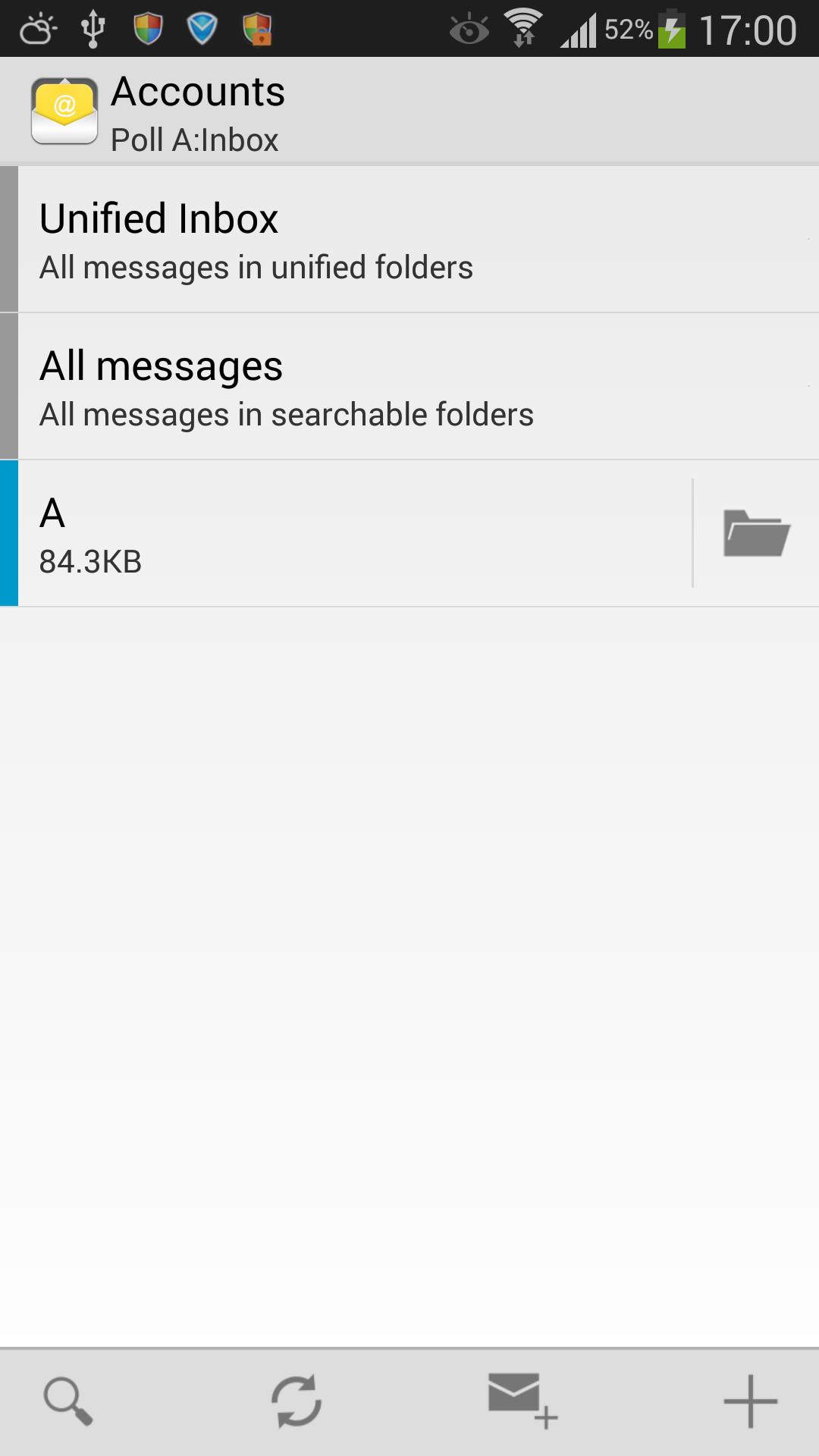819x1456 pixels.
Task: Tap the K-9 Mail envelope app icon
Action: [64, 110]
